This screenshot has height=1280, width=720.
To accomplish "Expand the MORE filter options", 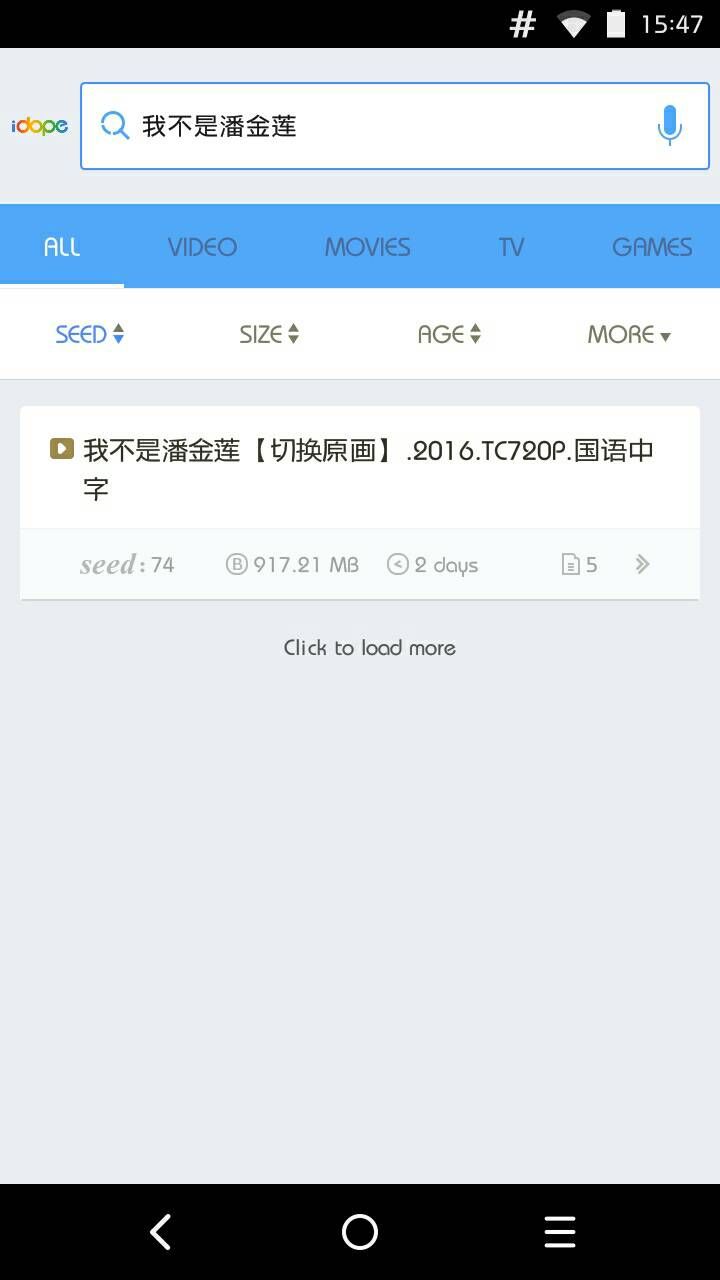I will [x=628, y=334].
